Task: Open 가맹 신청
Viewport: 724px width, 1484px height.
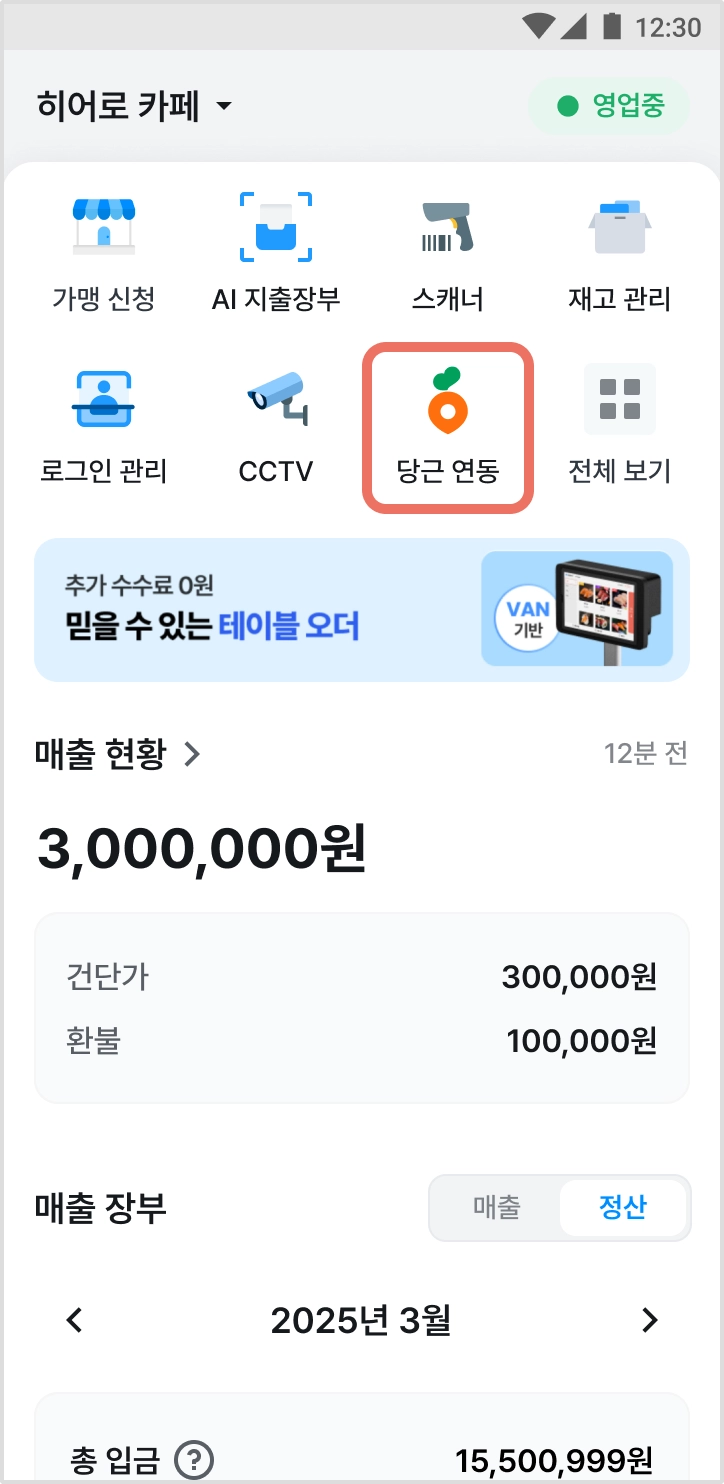Action: coord(104,251)
